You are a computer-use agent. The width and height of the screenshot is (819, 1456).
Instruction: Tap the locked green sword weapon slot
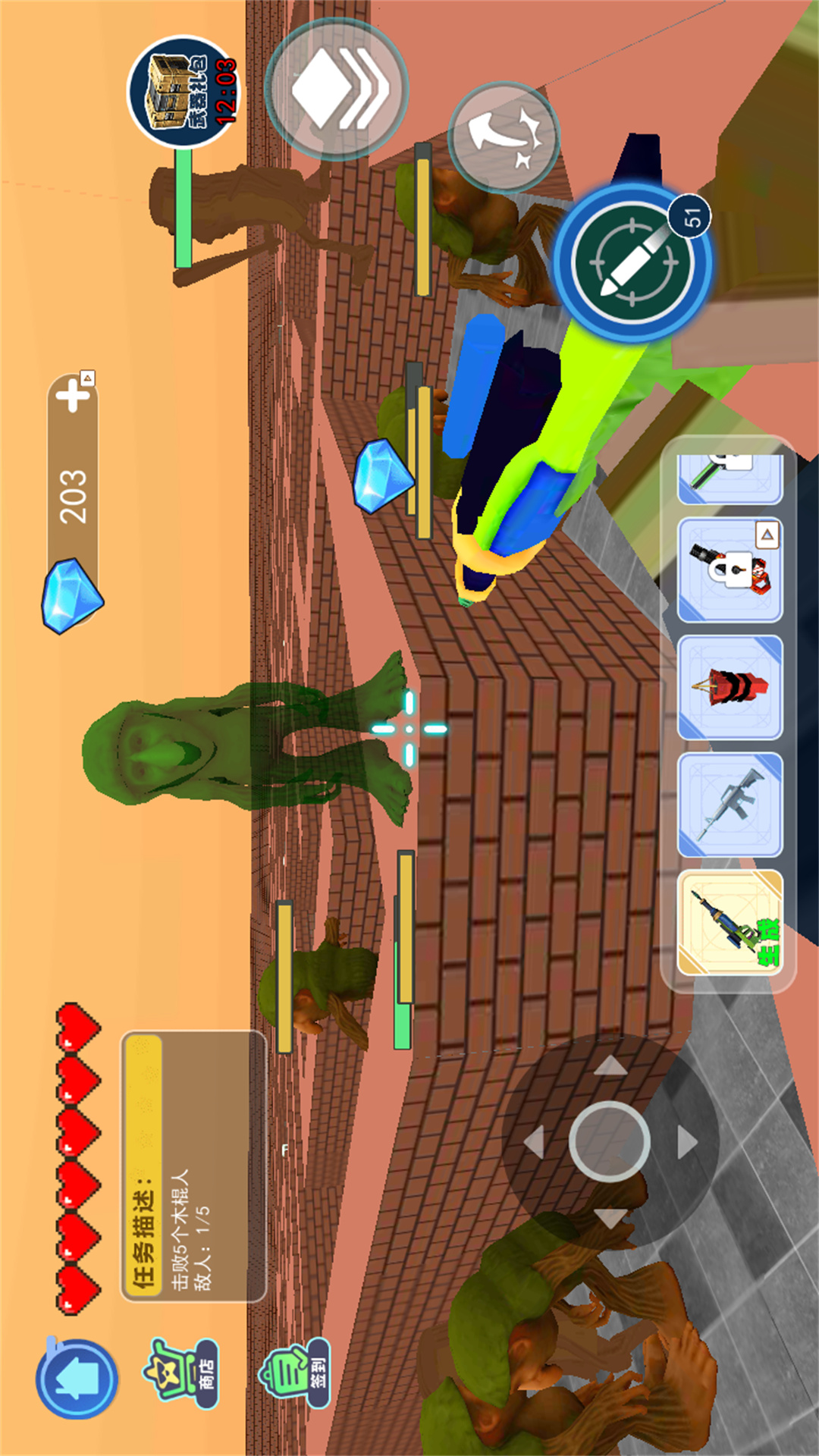coord(730,478)
